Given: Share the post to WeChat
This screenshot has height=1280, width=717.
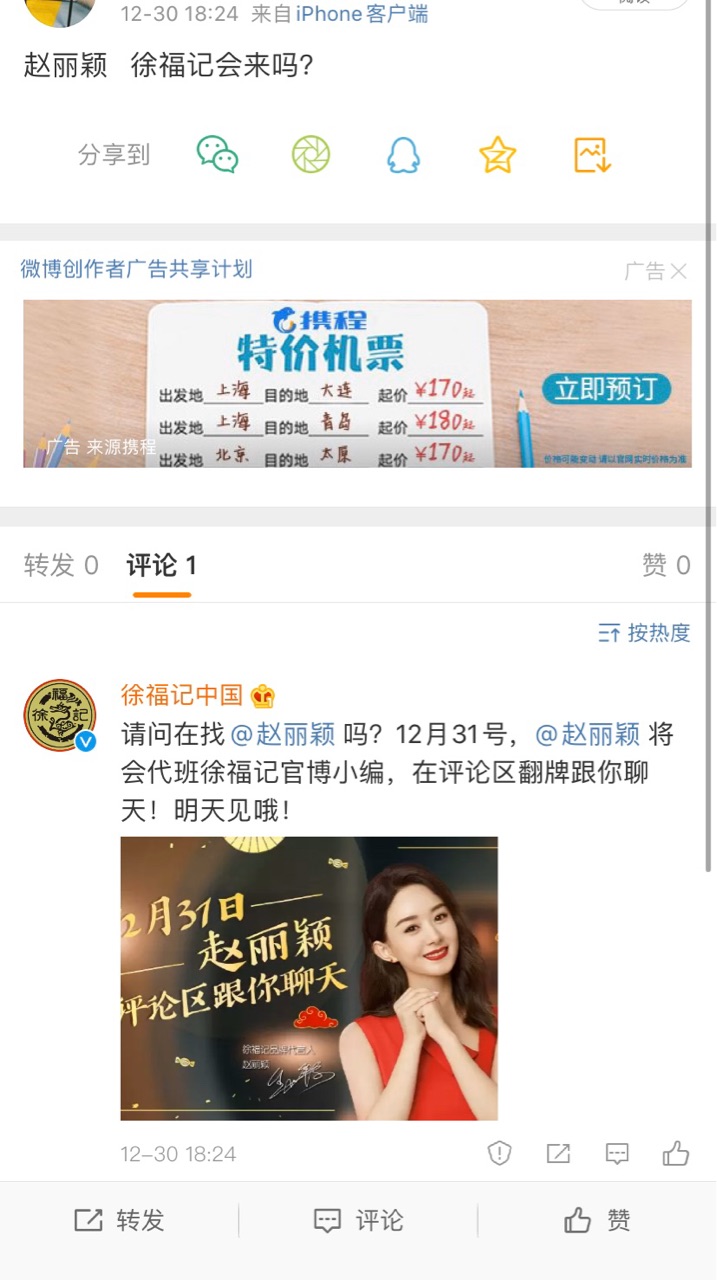Looking at the screenshot, I should (x=217, y=155).
